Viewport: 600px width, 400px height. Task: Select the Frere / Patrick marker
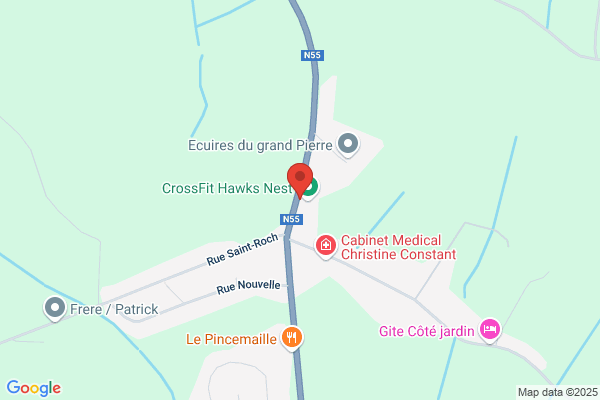click(54, 308)
